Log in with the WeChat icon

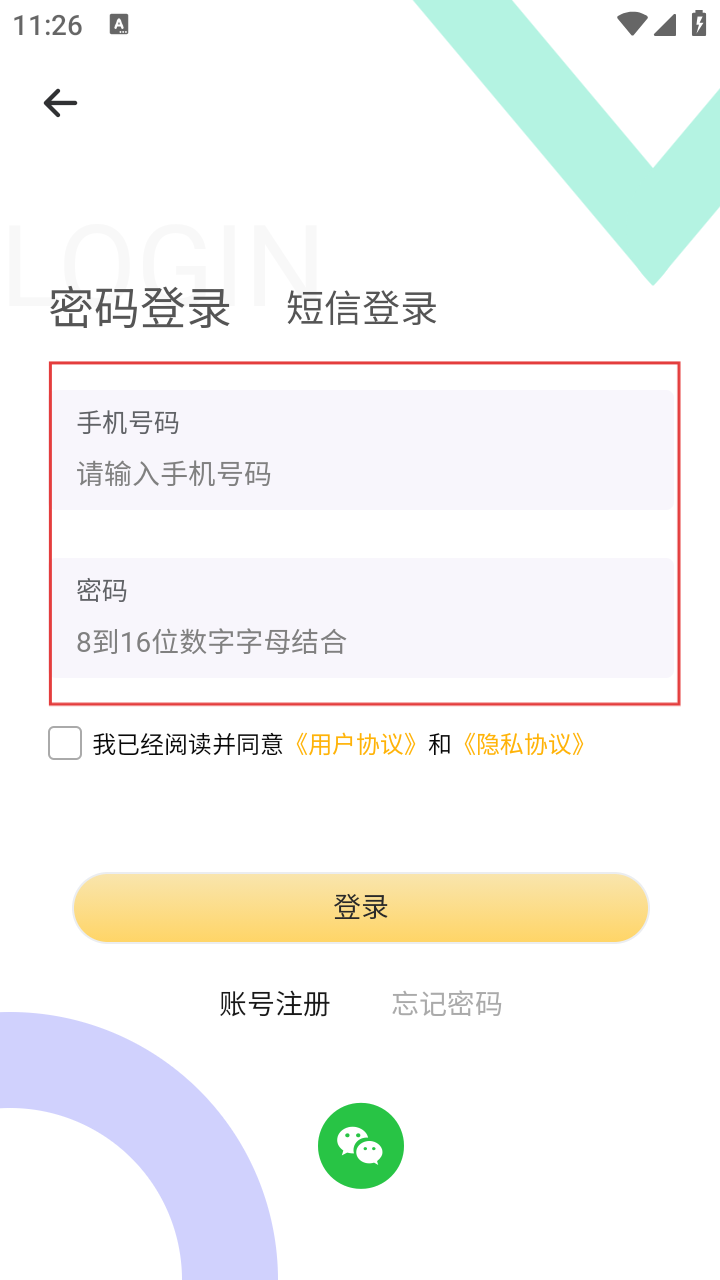(361, 1146)
